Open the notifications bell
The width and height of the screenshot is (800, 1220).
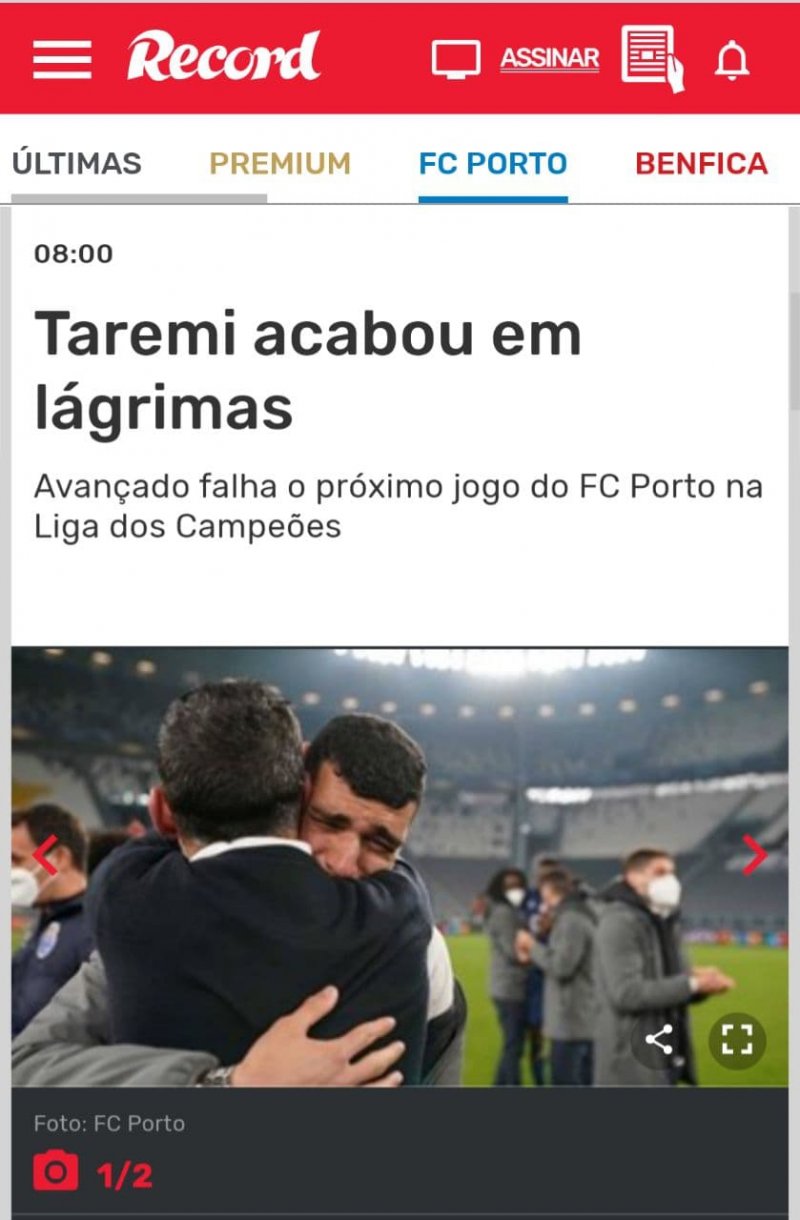pos(732,61)
